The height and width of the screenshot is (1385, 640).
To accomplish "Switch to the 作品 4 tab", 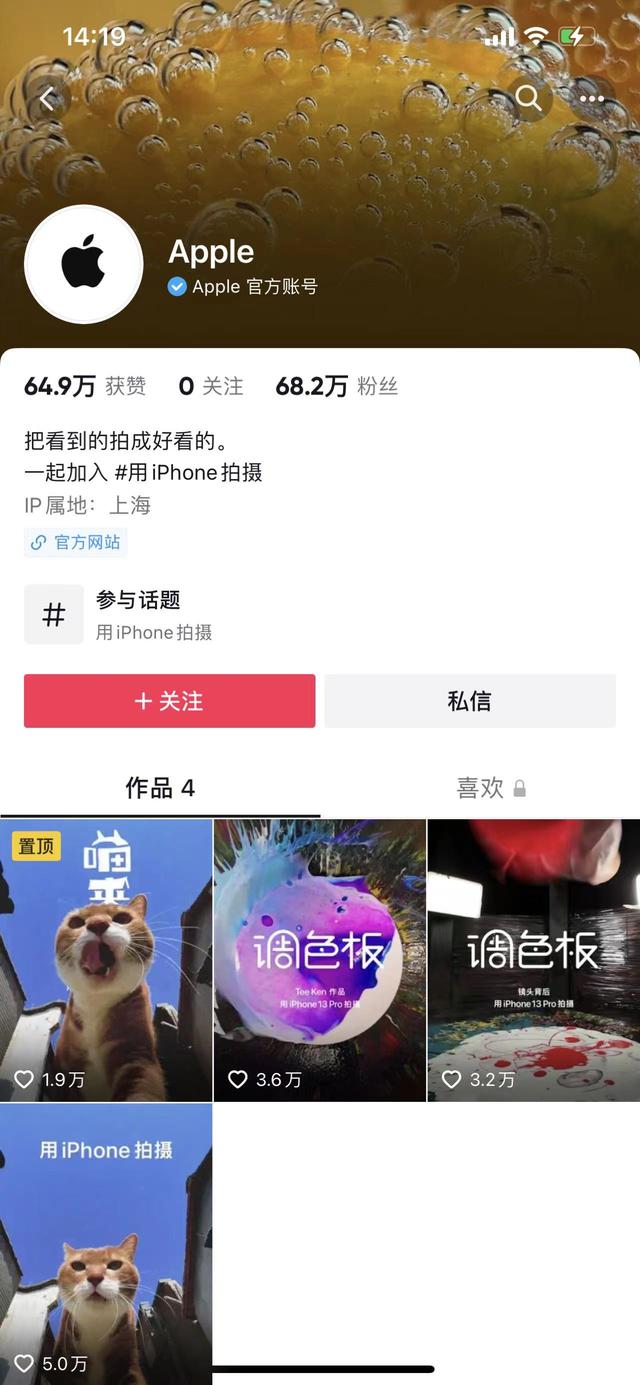I will [160, 788].
